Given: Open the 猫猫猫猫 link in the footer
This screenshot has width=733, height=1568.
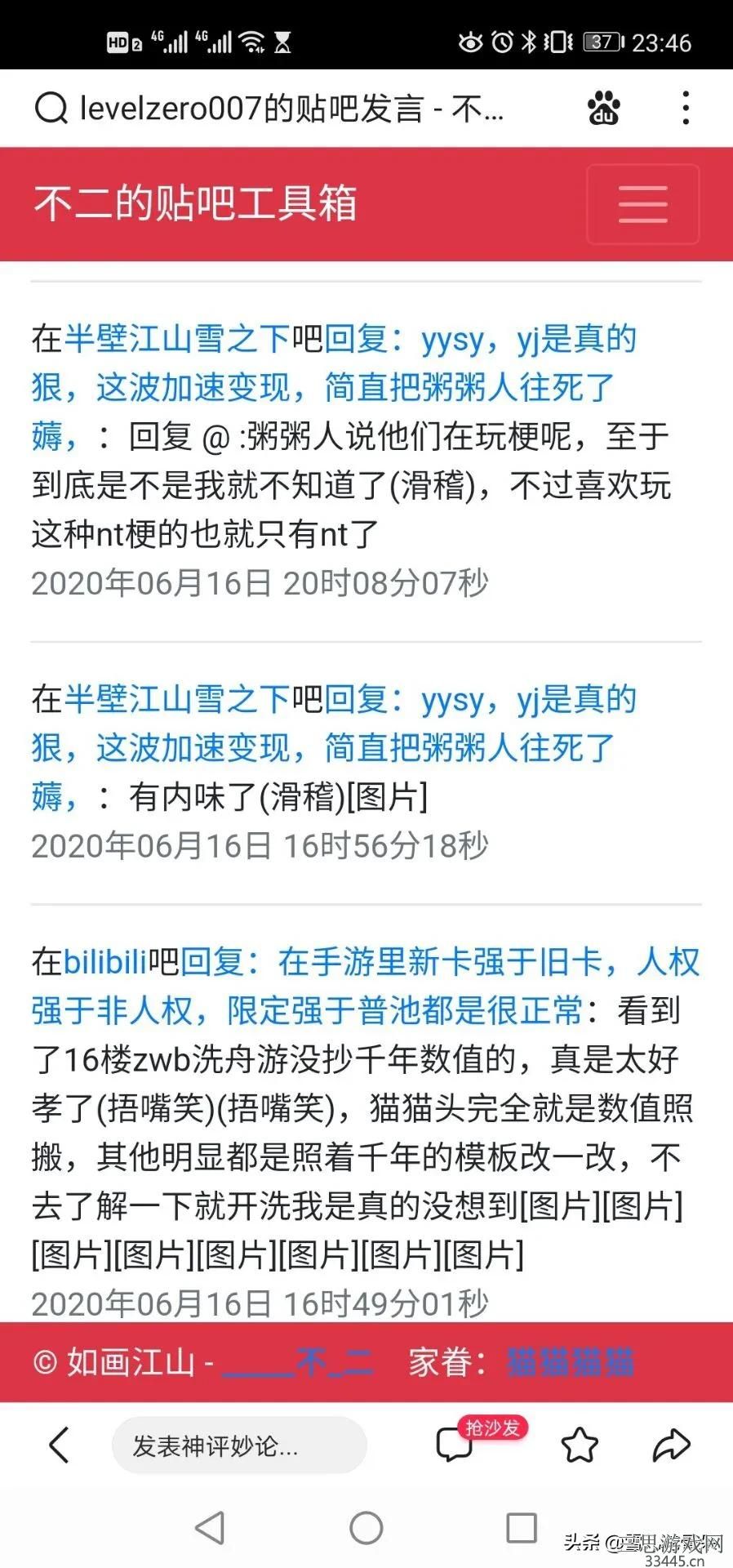Looking at the screenshot, I should pos(571,1361).
